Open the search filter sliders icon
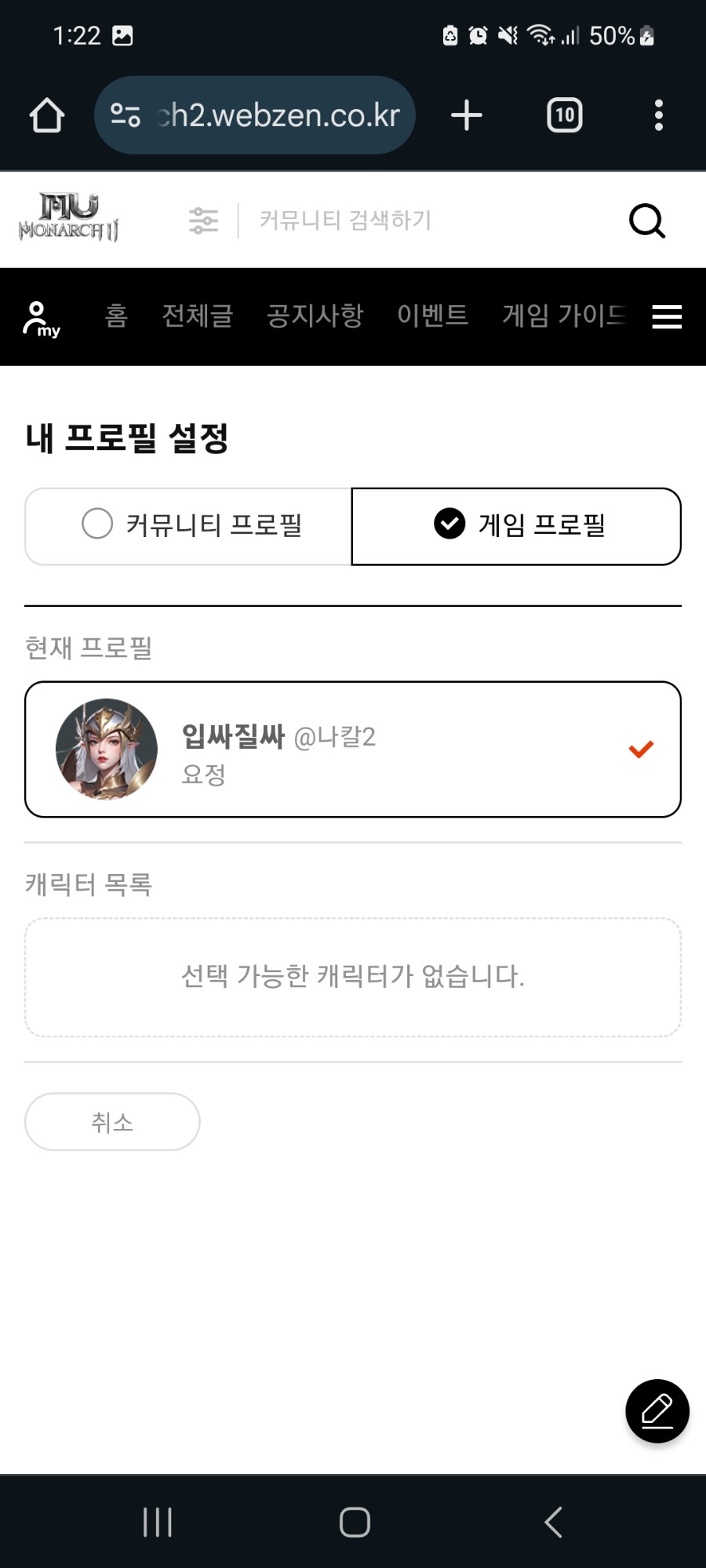Image resolution: width=706 pixels, height=1568 pixels. point(204,220)
